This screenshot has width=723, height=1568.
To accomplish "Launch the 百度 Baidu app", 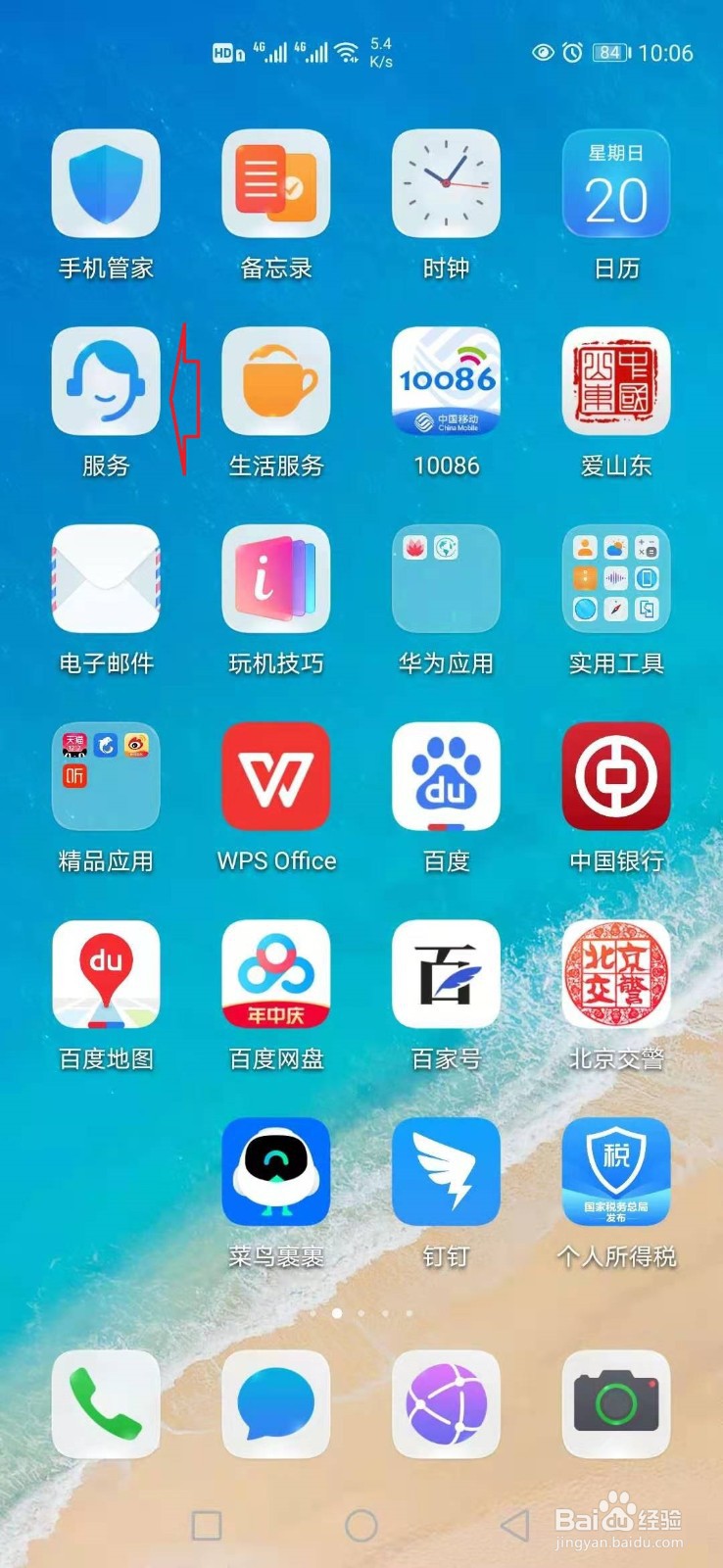I will tap(446, 777).
